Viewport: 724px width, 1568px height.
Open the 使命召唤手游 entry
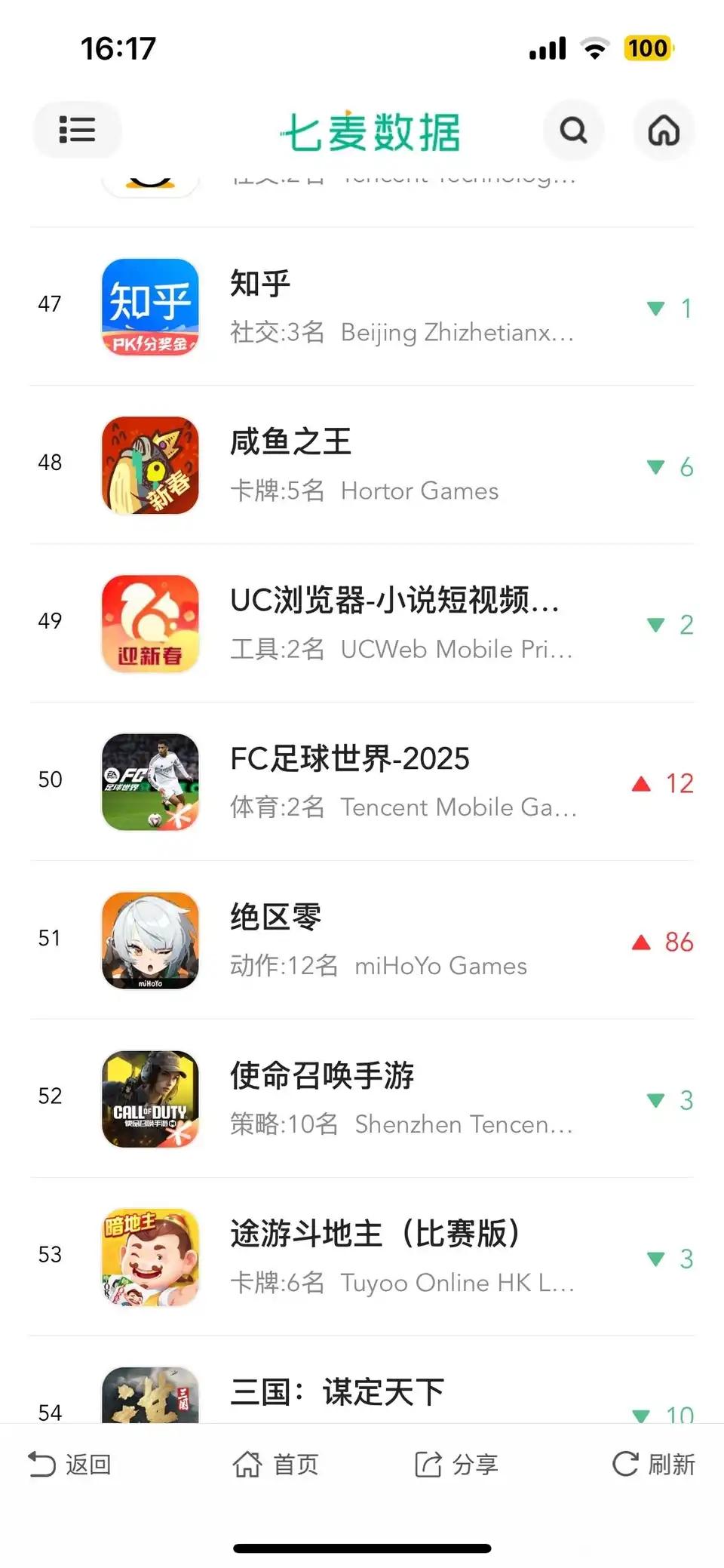pyautogui.click(x=362, y=1099)
